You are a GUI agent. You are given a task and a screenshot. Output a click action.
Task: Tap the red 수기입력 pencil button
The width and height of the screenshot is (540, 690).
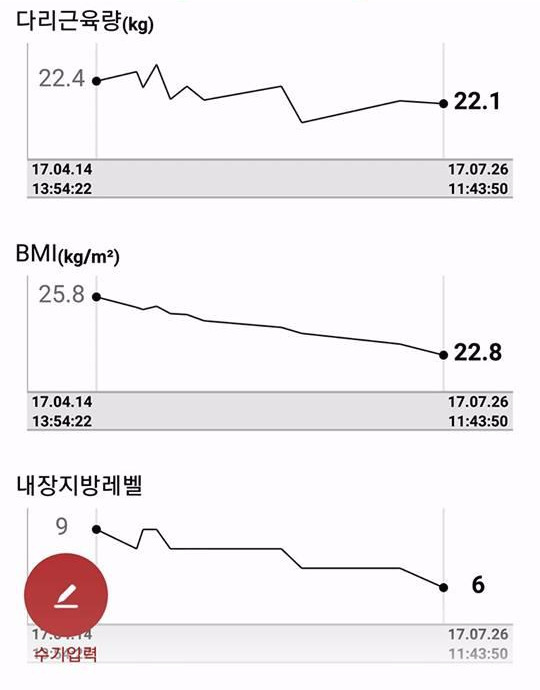[x=66, y=595]
